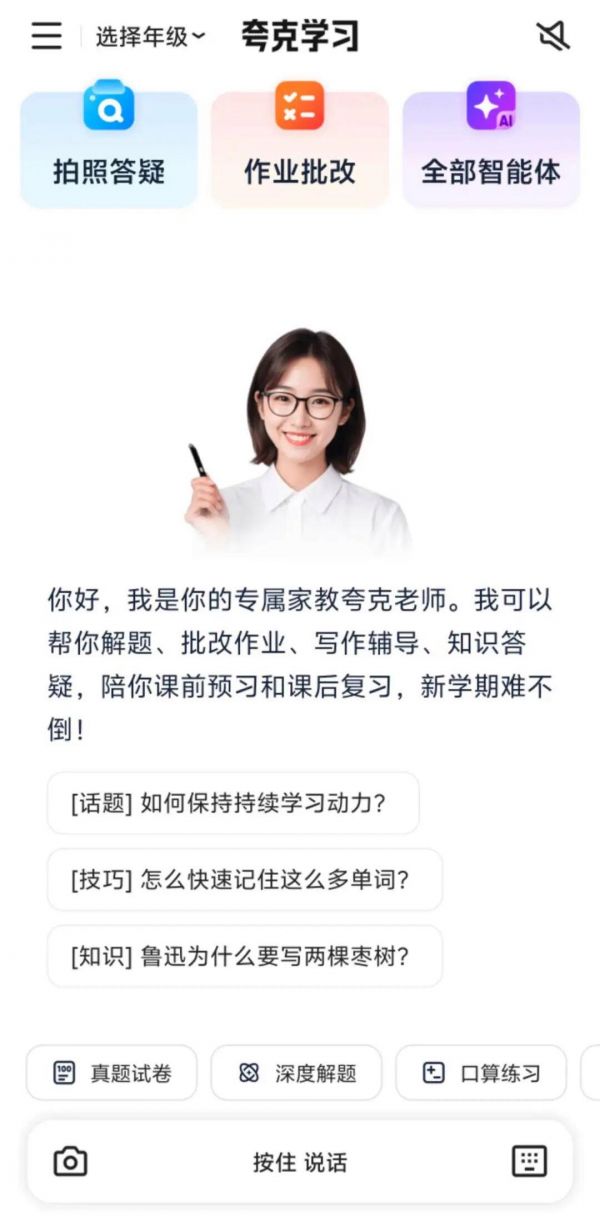Tap the 按住 说话 voice button
The image size is (600, 1222).
click(x=300, y=1162)
